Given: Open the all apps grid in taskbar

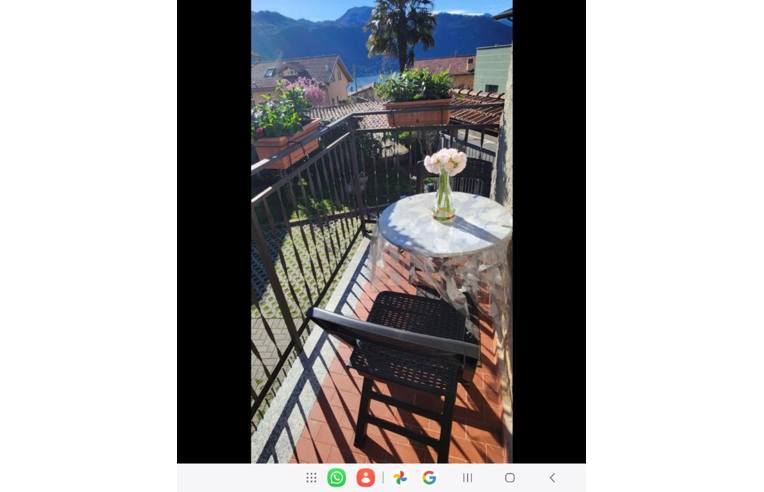Looking at the screenshot, I should 311,478.
